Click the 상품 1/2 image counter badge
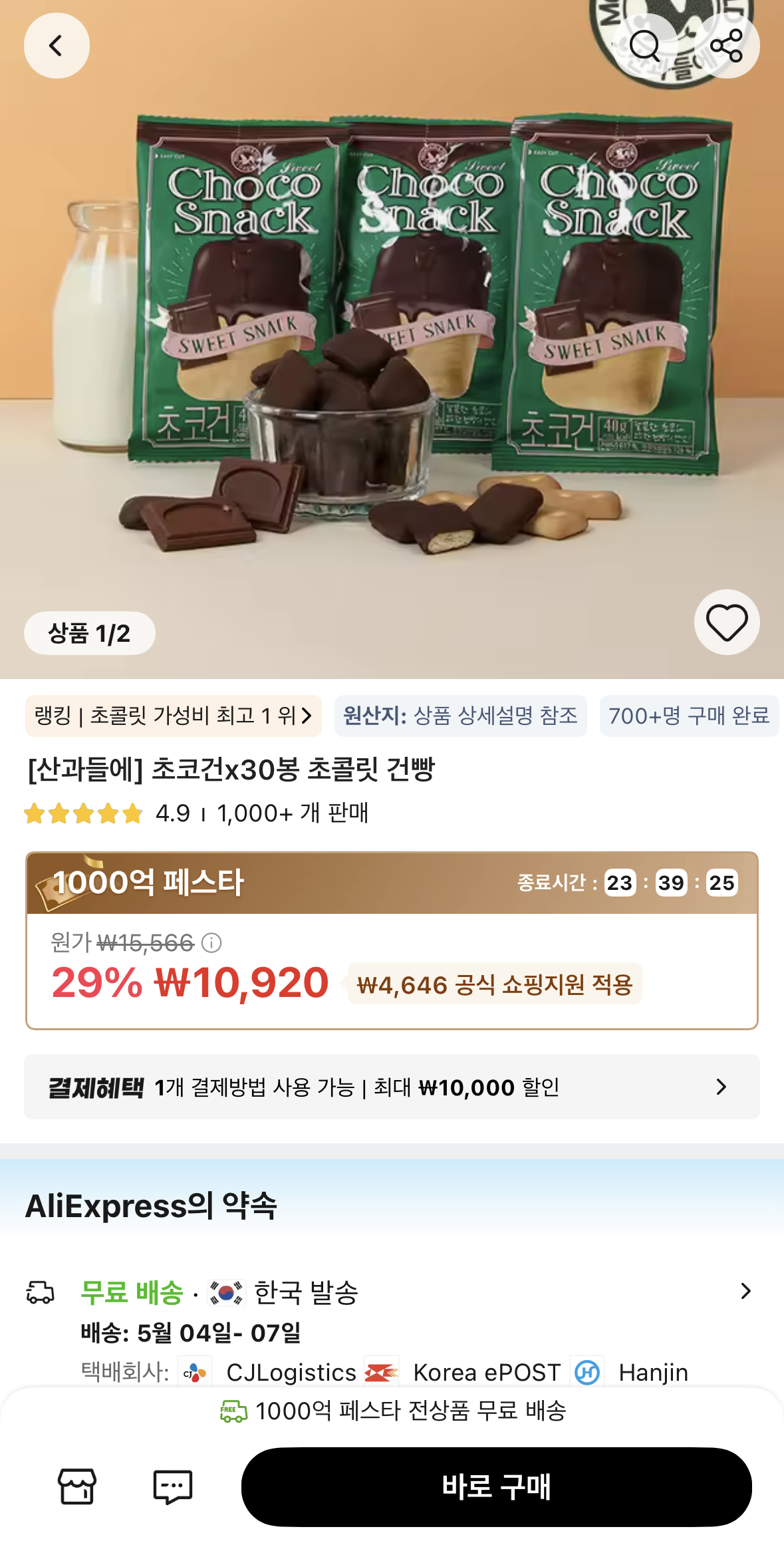Screen dimensions: 784x1547 [x=90, y=634]
